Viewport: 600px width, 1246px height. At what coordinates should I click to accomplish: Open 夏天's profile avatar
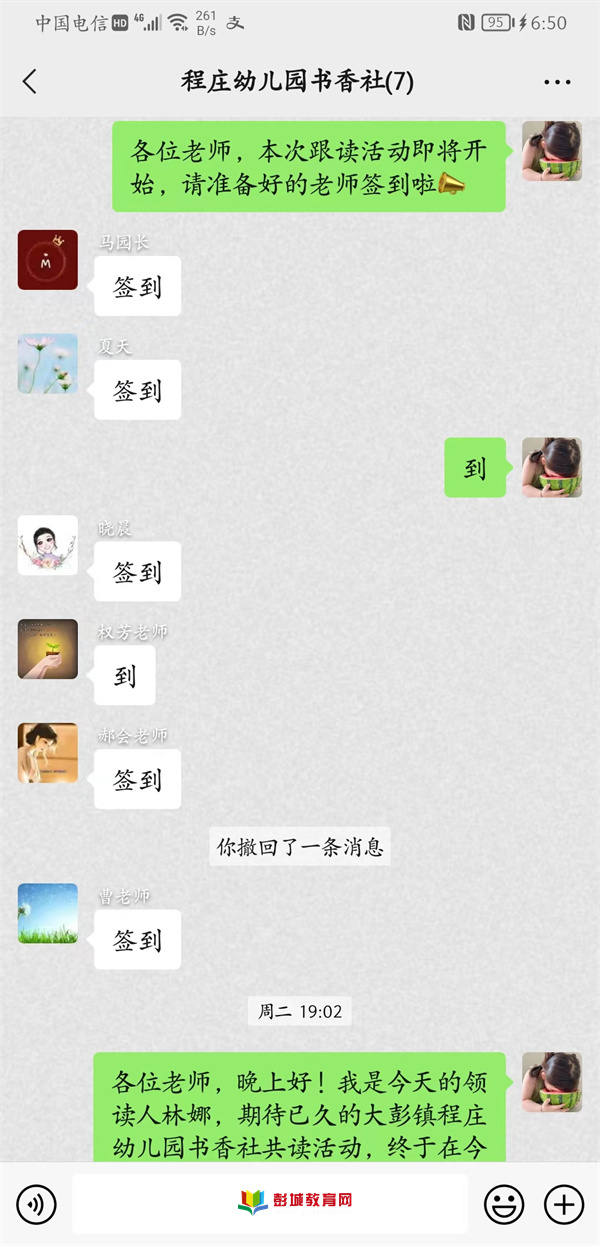47,363
